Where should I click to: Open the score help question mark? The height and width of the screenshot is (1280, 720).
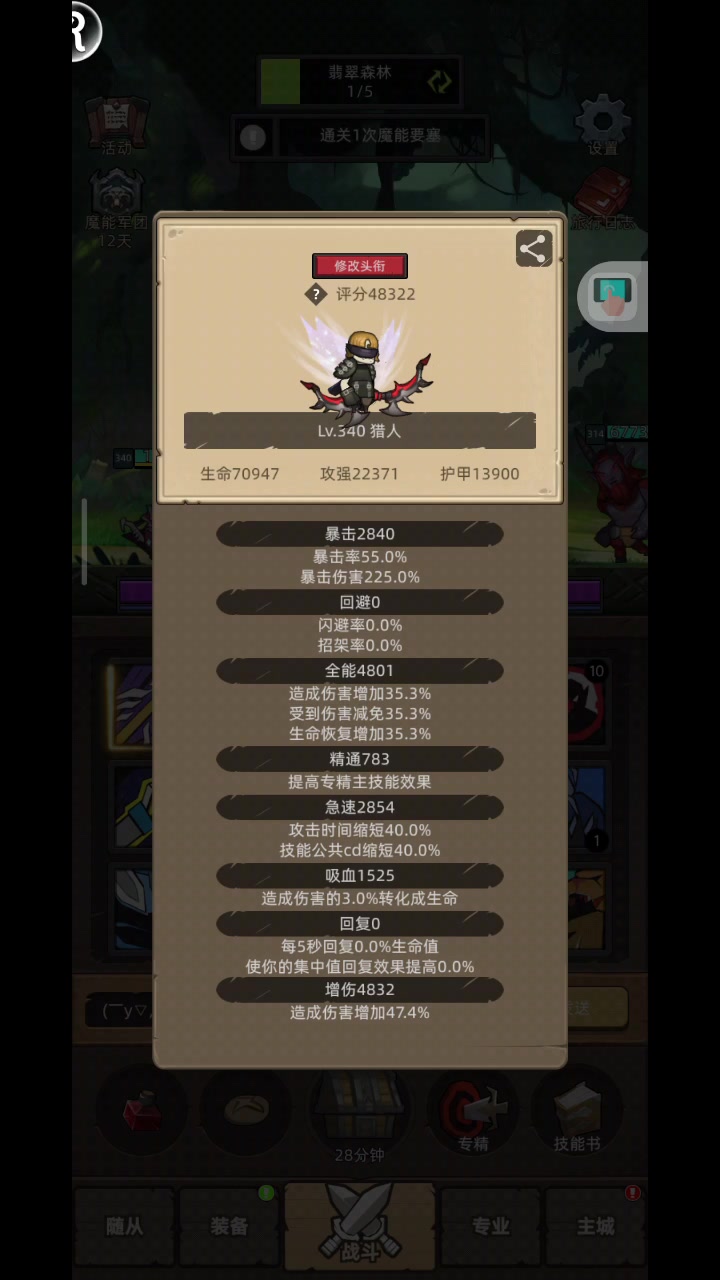(x=317, y=294)
